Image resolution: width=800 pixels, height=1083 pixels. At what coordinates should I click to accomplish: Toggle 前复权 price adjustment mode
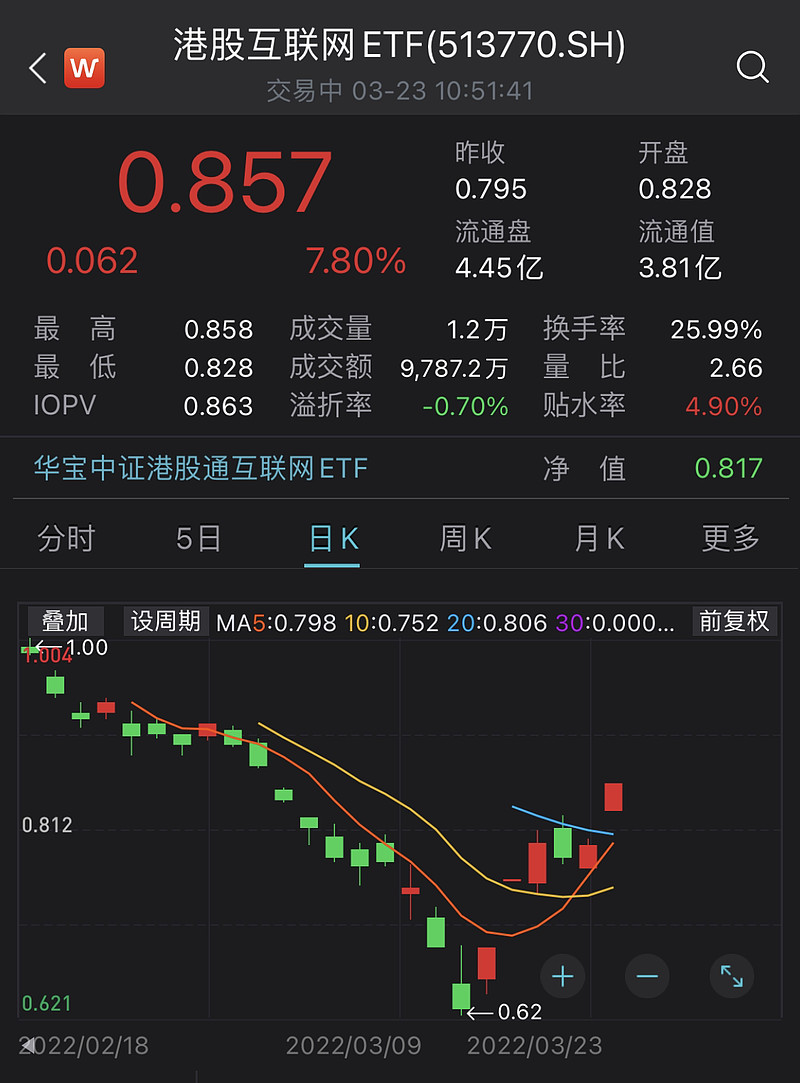(x=735, y=621)
